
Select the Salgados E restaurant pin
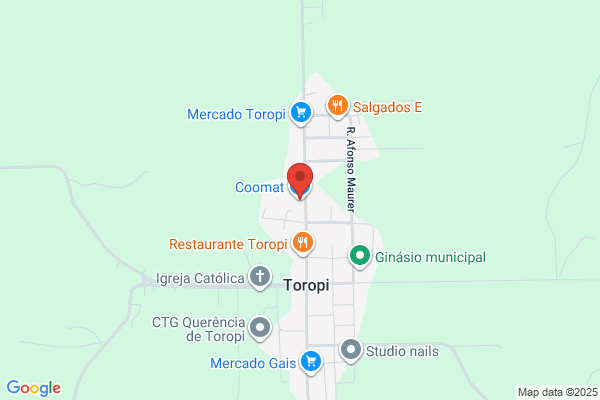(338, 105)
